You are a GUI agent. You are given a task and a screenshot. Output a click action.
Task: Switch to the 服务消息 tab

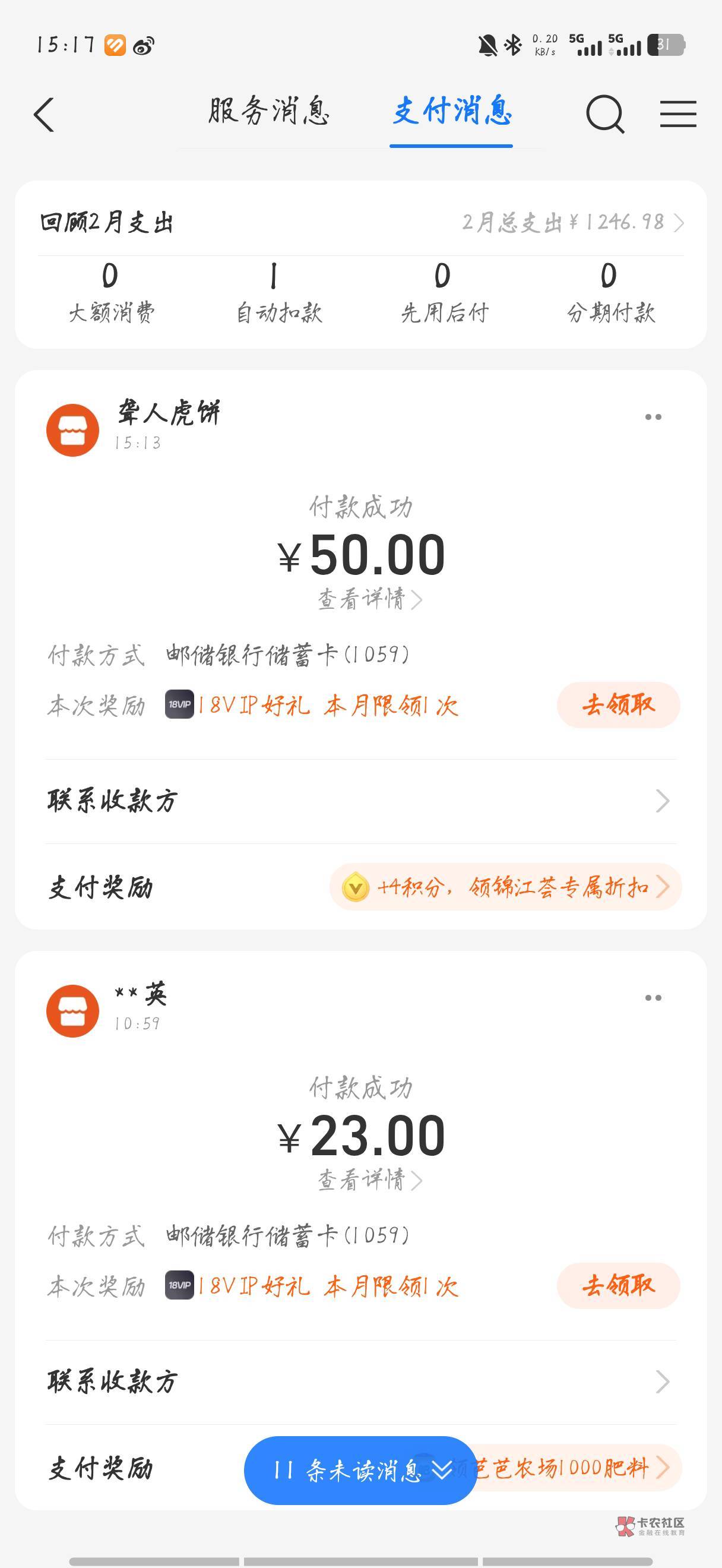(269, 112)
